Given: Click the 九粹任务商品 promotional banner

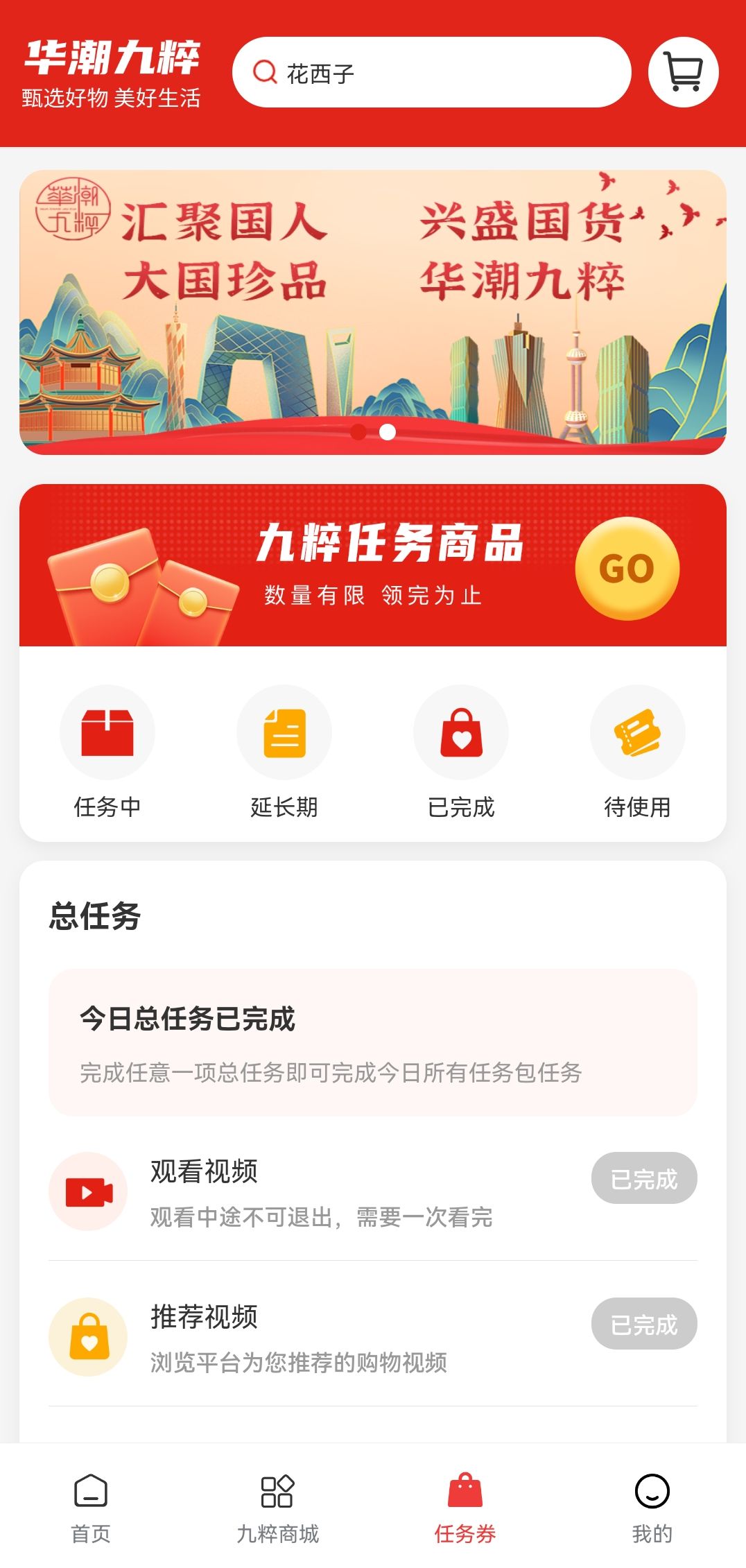Looking at the screenshot, I should [373, 569].
